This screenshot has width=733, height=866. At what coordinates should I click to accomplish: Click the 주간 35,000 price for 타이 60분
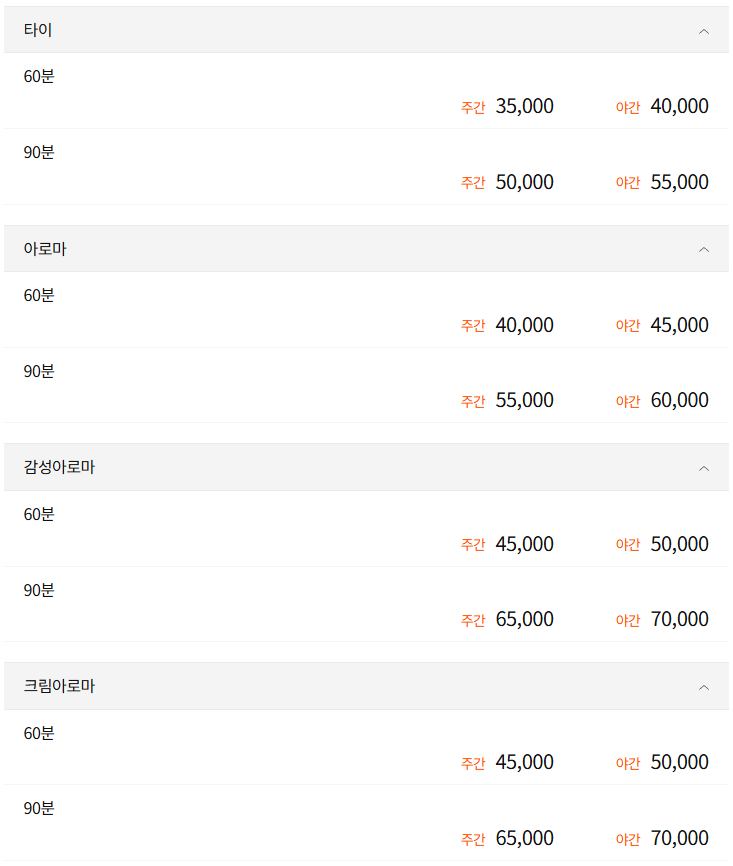coord(508,106)
